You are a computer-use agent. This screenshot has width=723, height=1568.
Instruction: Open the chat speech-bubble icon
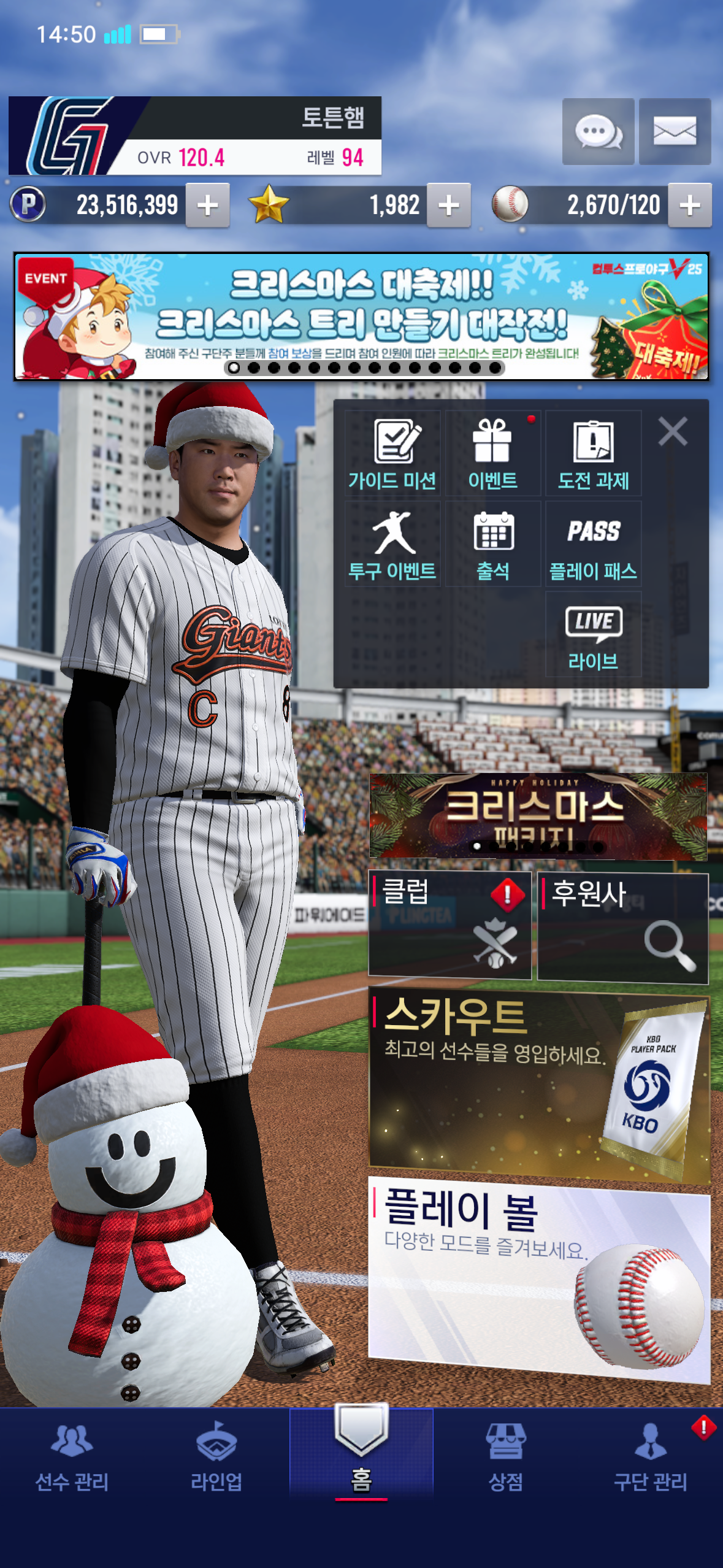coord(598,131)
